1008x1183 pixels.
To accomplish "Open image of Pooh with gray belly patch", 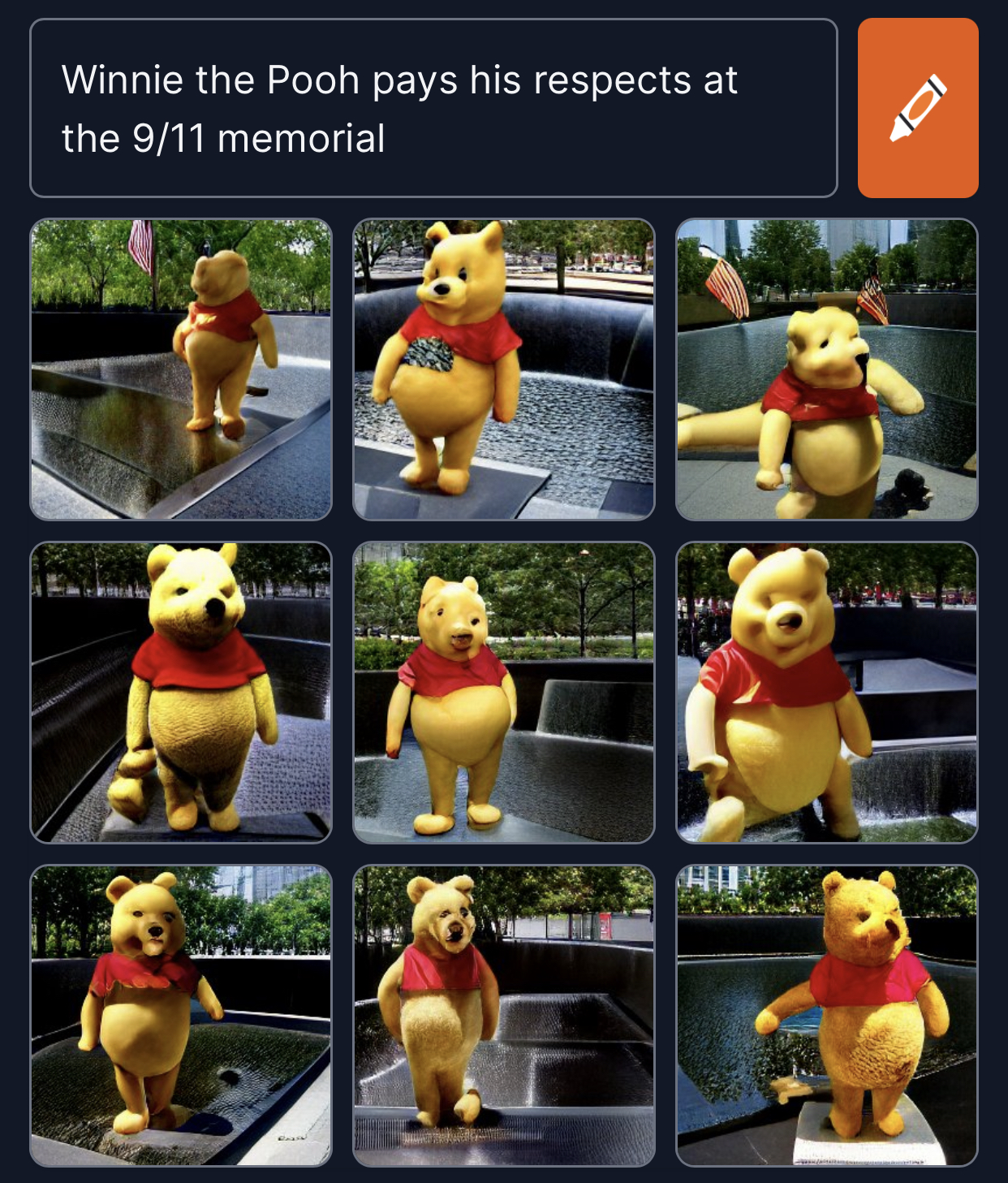I will click(503, 369).
